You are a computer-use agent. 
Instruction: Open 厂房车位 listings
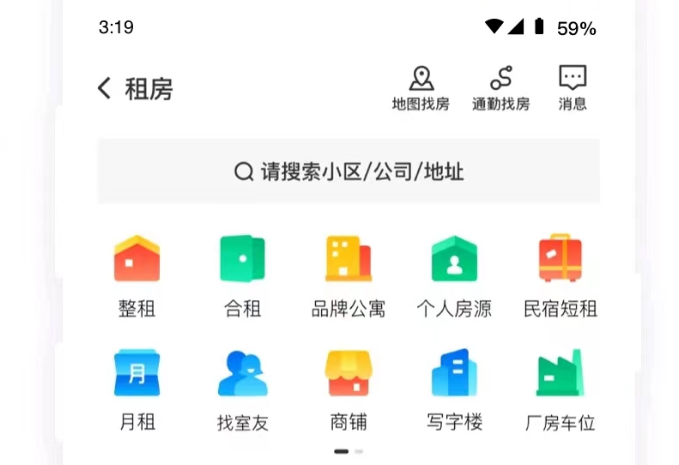tap(560, 390)
